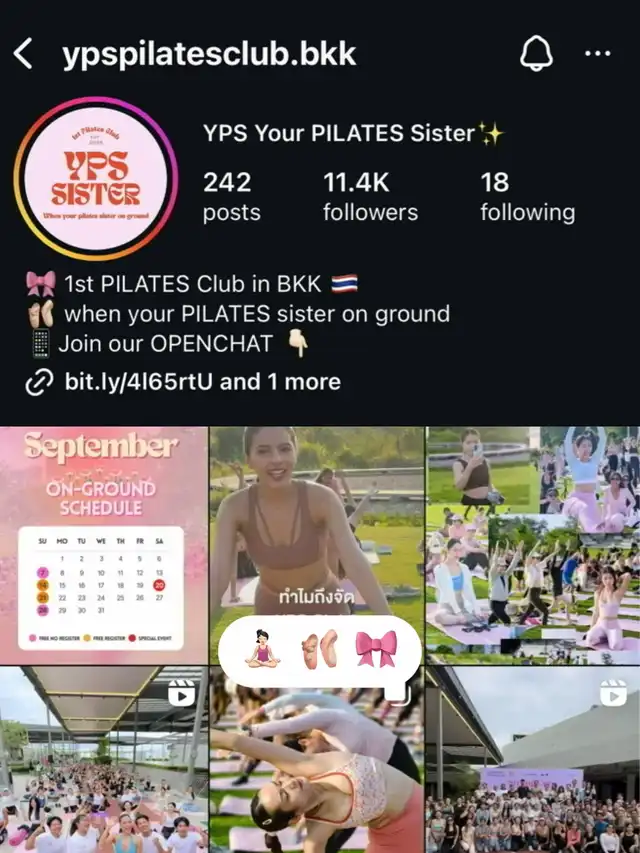Go back from ypspilatesclub.bkk profile
The image size is (640, 853).
click(x=23, y=54)
